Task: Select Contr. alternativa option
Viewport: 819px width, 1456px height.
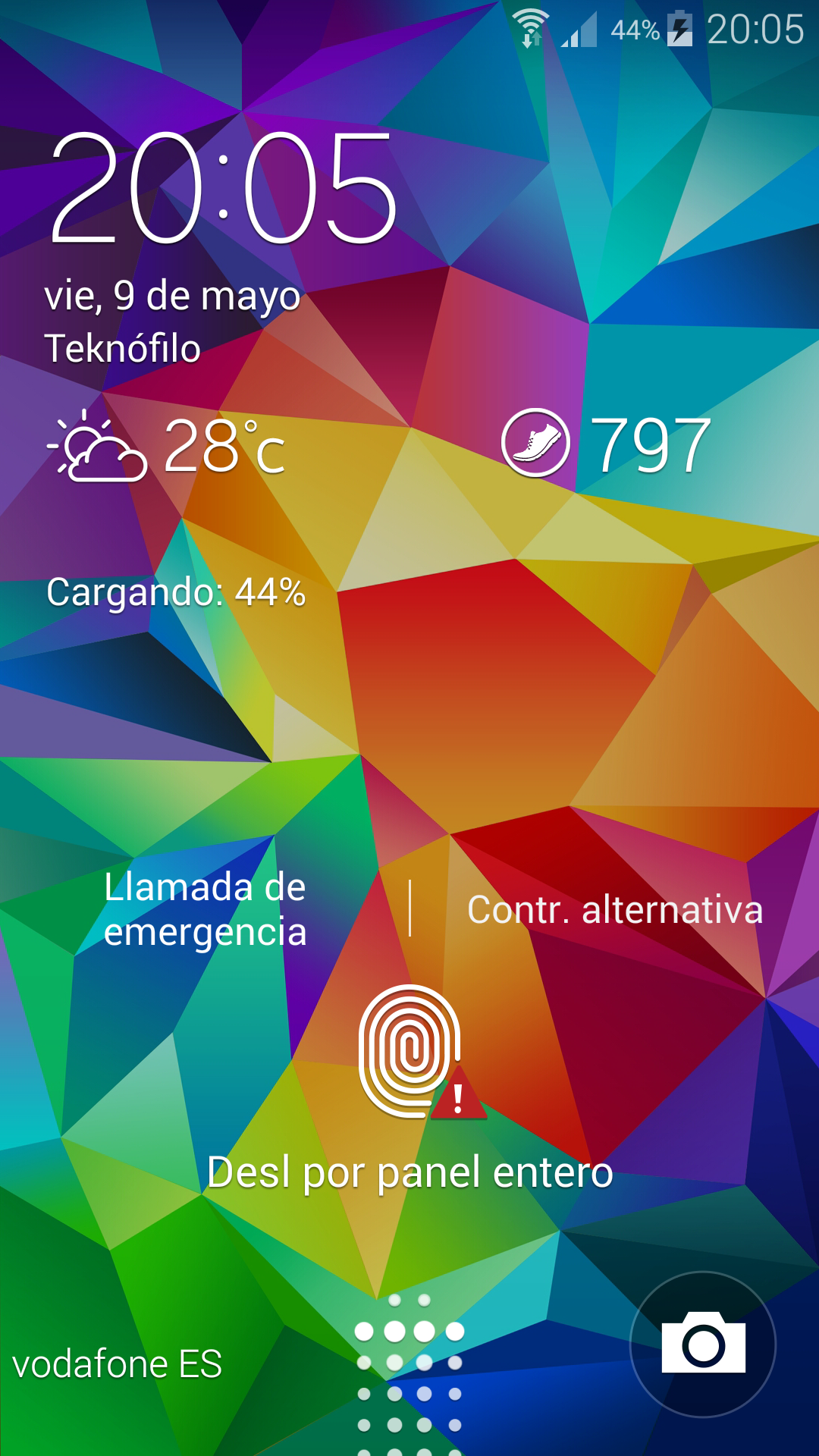Action: click(x=614, y=909)
